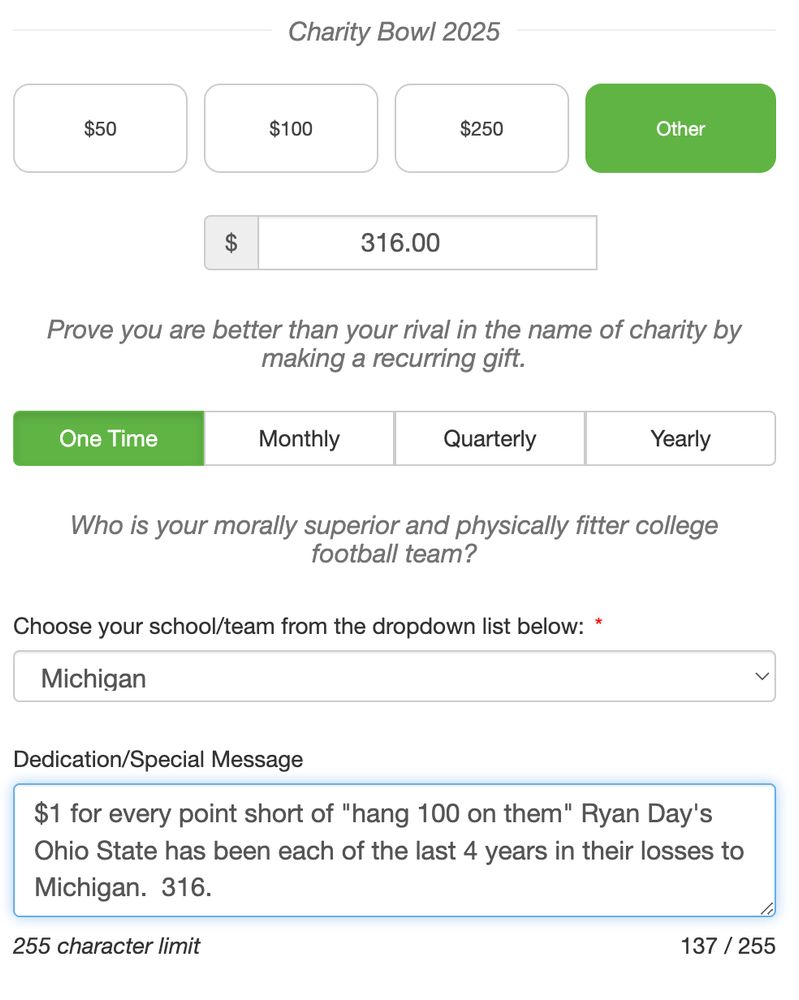Click the Charity Bowl 2025 heading
The height and width of the screenshot is (1000, 799).
[x=394, y=32]
